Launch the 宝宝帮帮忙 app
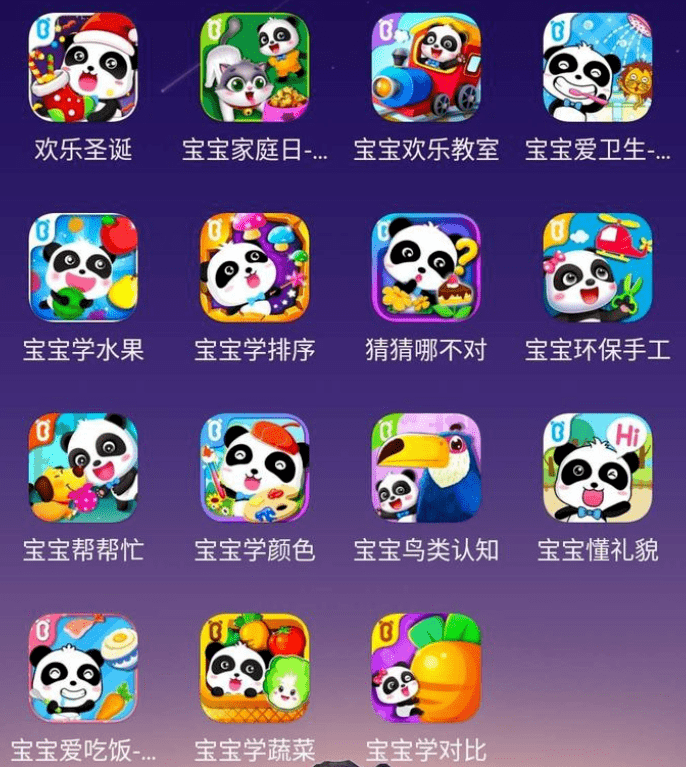 pyautogui.click(x=83, y=467)
